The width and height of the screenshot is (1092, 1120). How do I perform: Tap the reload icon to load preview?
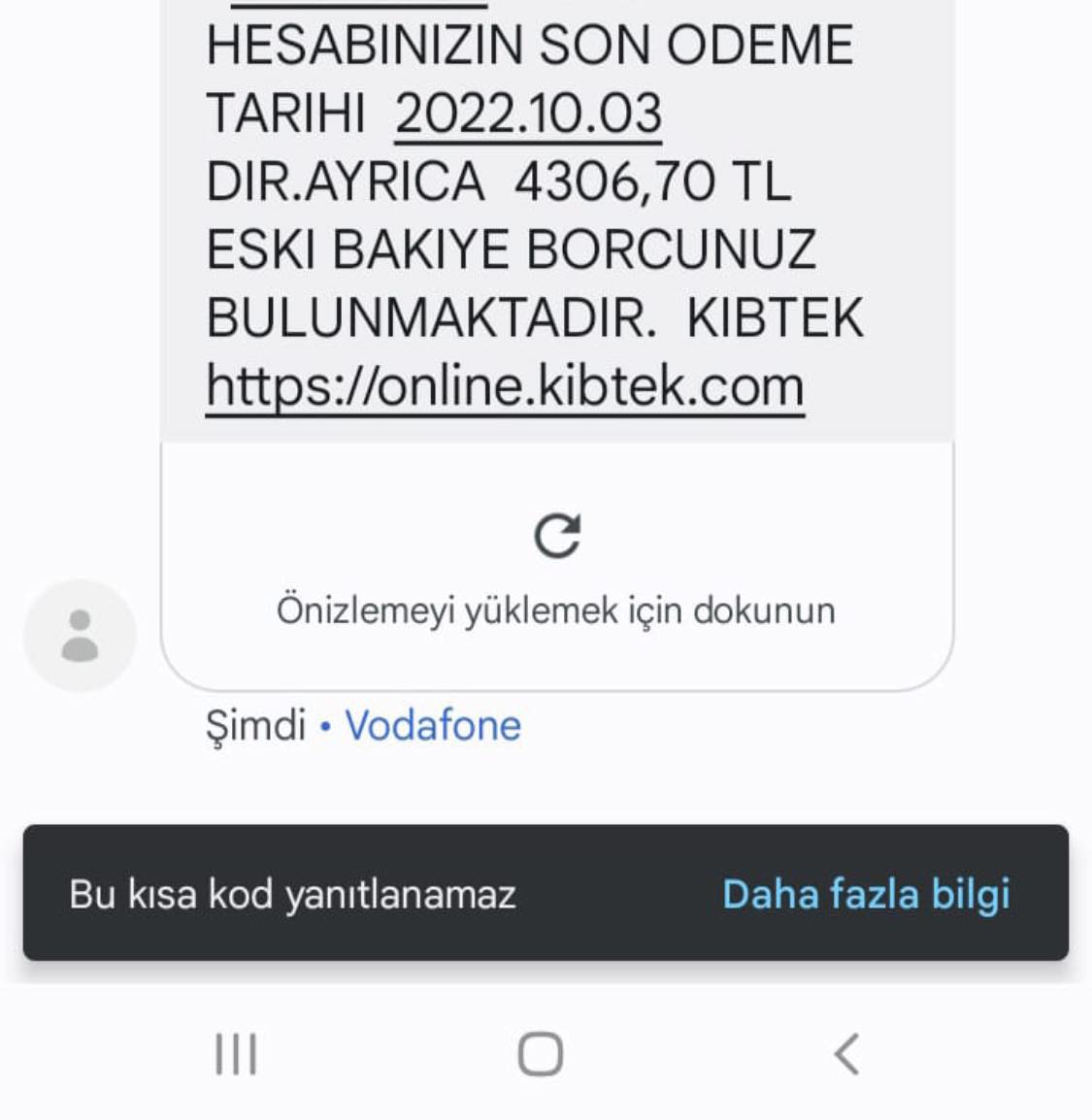pos(557,536)
